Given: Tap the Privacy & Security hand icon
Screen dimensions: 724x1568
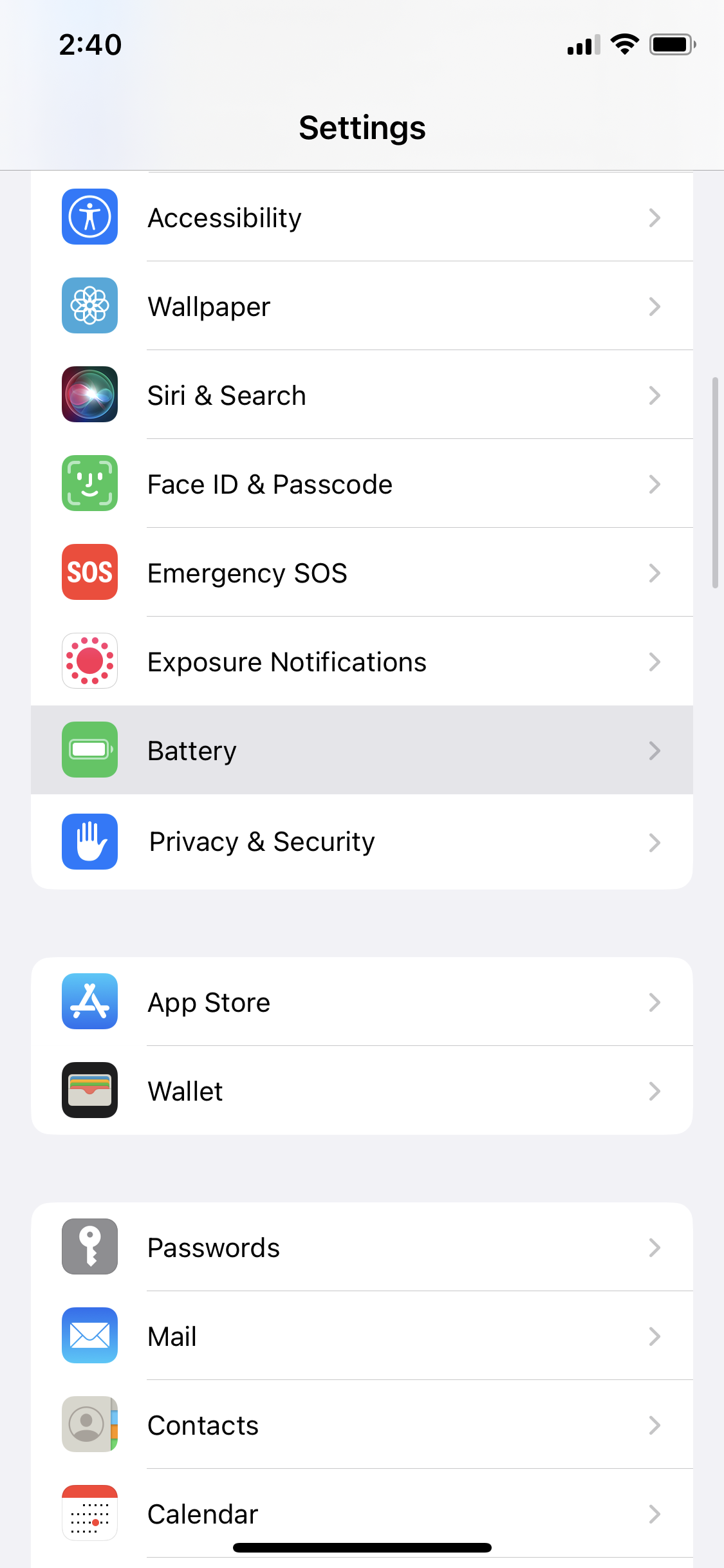Looking at the screenshot, I should 89,842.
